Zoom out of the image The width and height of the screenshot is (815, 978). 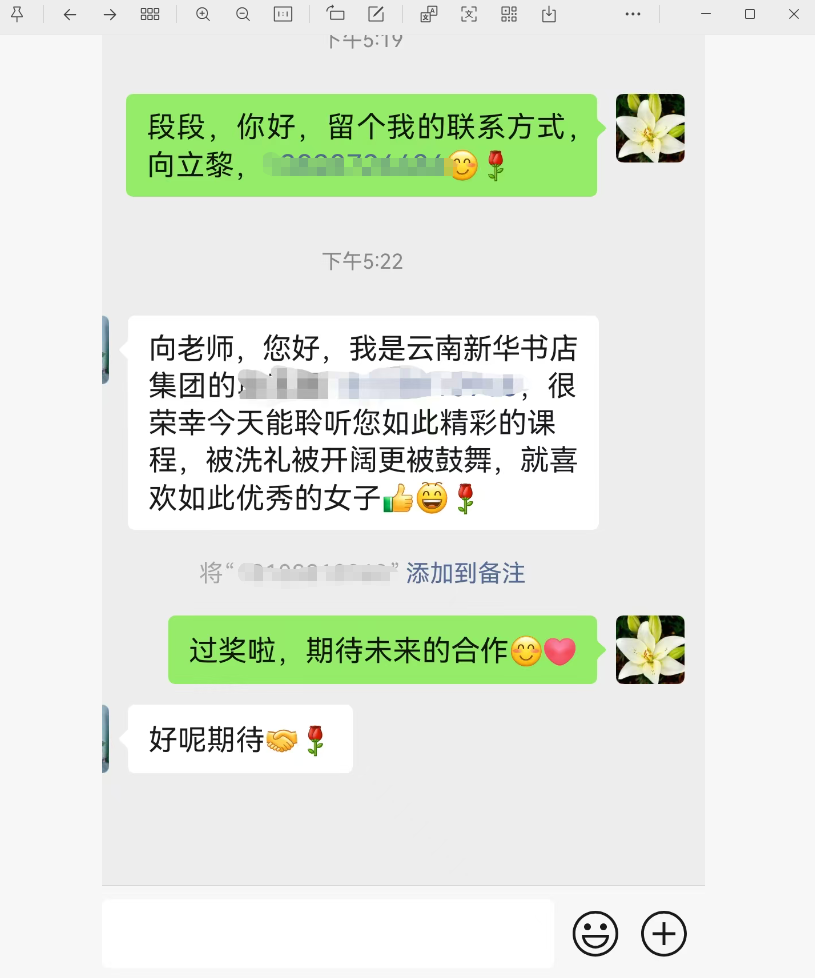[x=243, y=14]
